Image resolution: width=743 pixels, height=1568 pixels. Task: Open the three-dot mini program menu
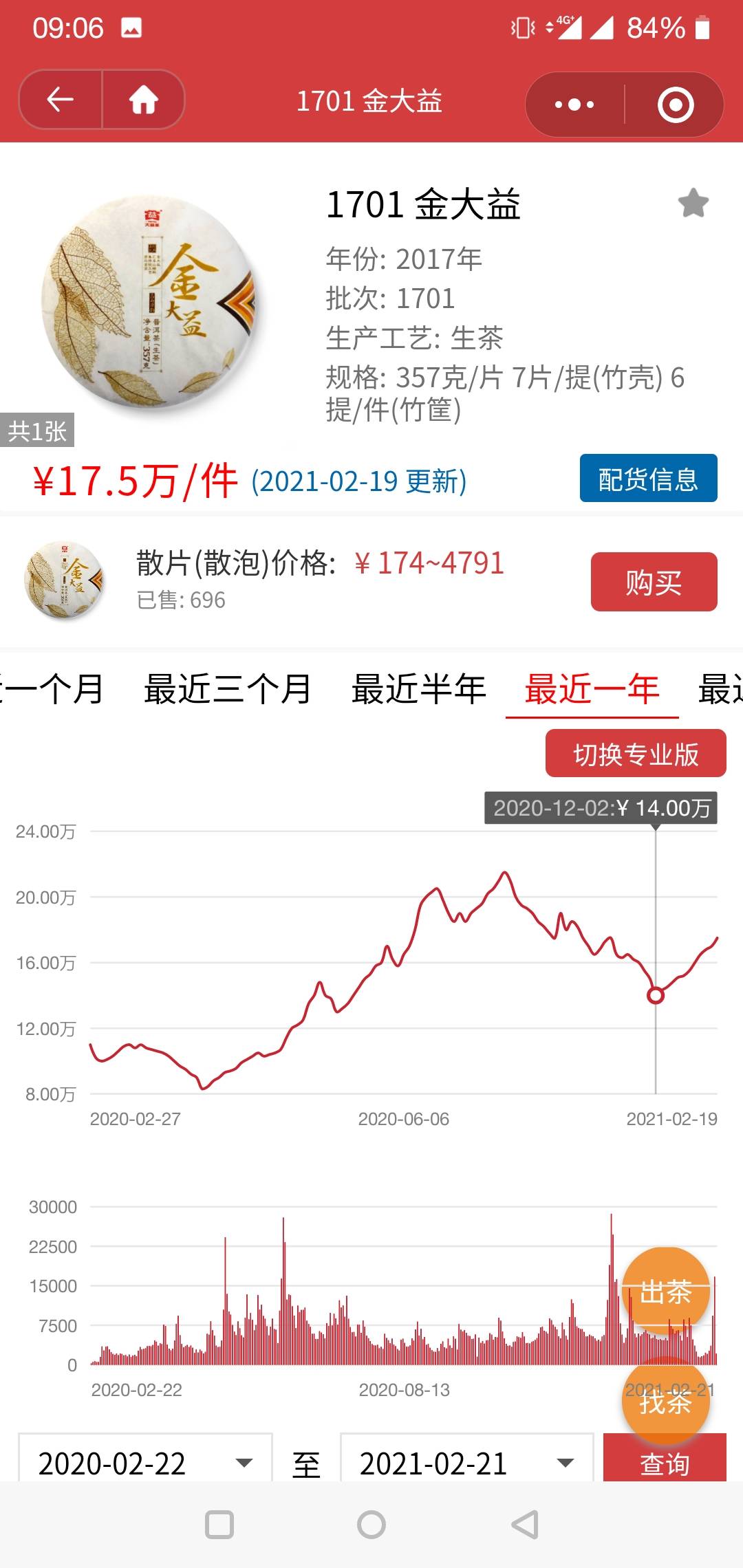[574, 105]
